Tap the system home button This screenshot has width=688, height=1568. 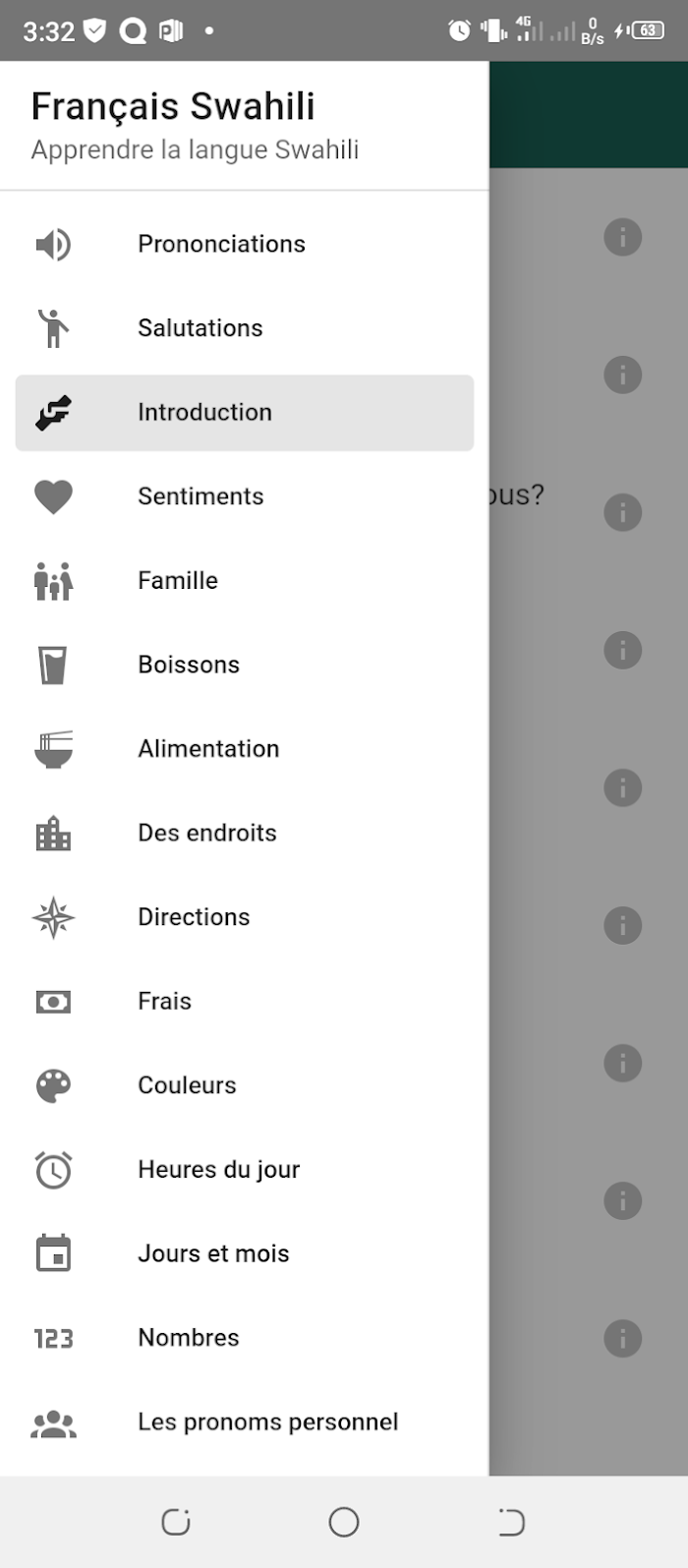[344, 1522]
